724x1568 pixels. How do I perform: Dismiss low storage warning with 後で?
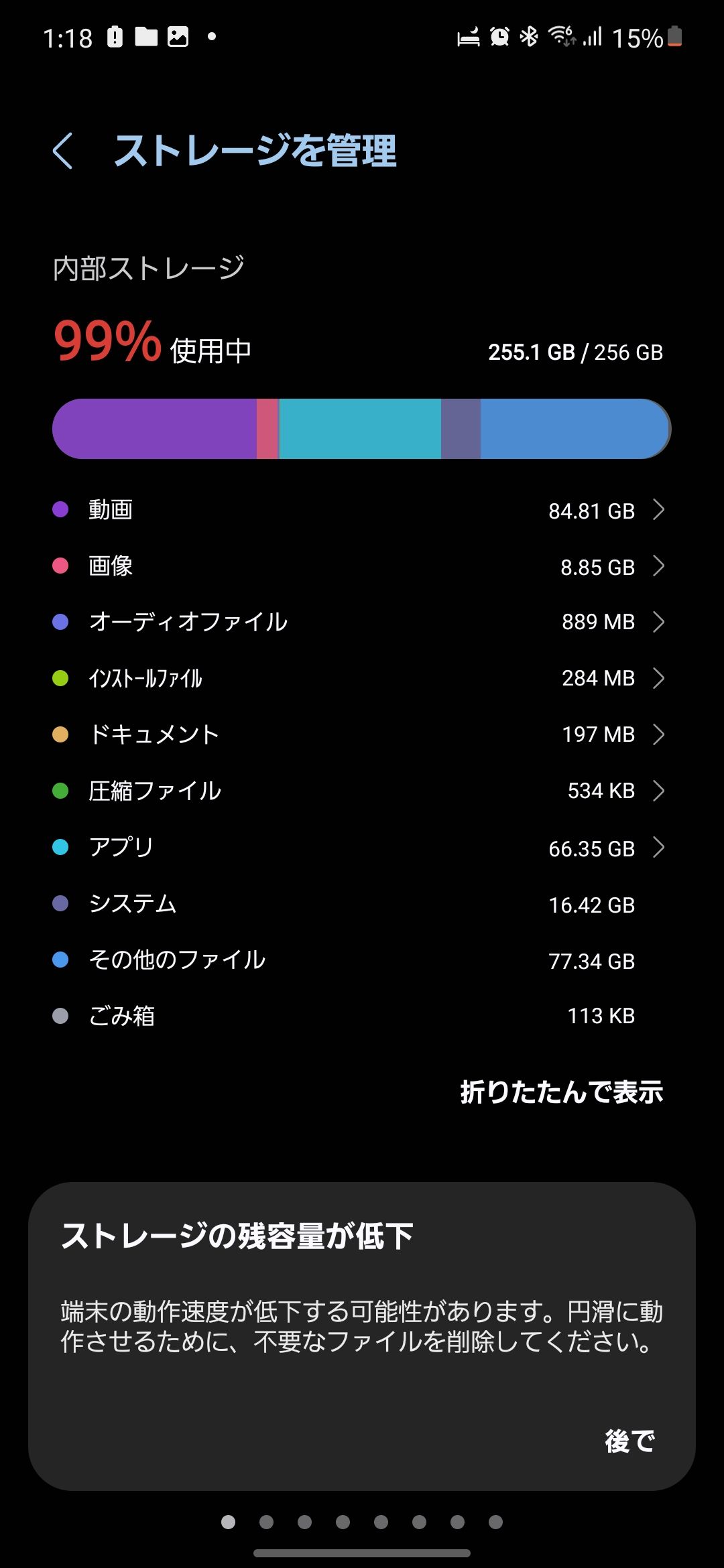[x=629, y=1441]
